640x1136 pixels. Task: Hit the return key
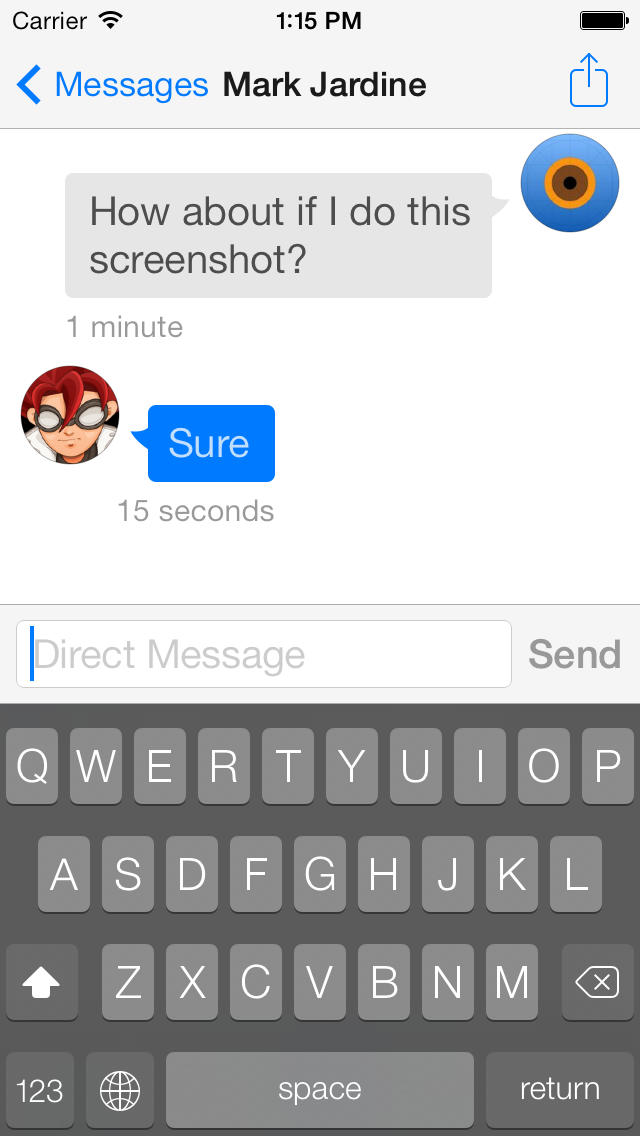559,1089
